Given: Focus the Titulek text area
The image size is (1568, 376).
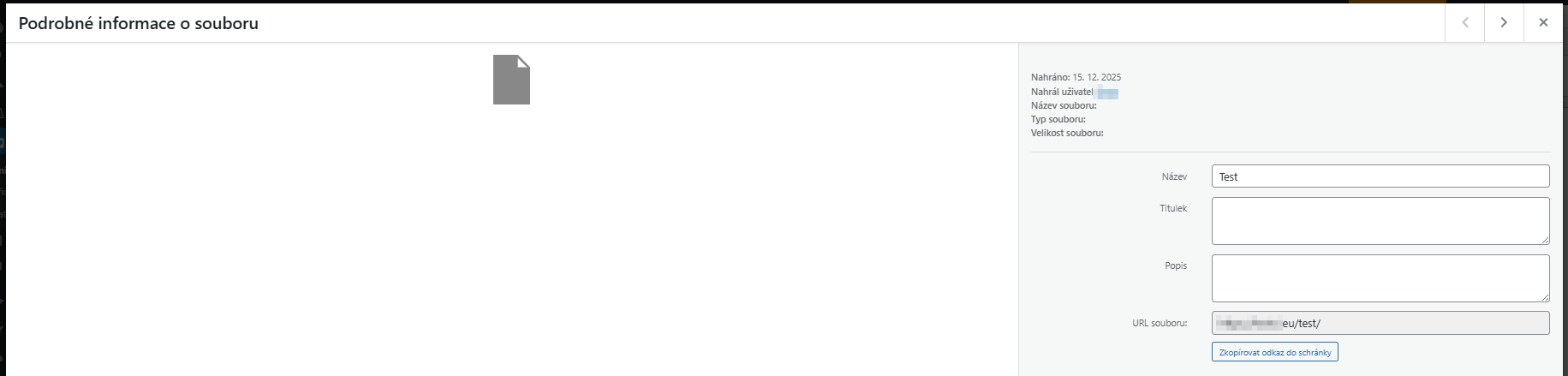Looking at the screenshot, I should coord(1380,221).
